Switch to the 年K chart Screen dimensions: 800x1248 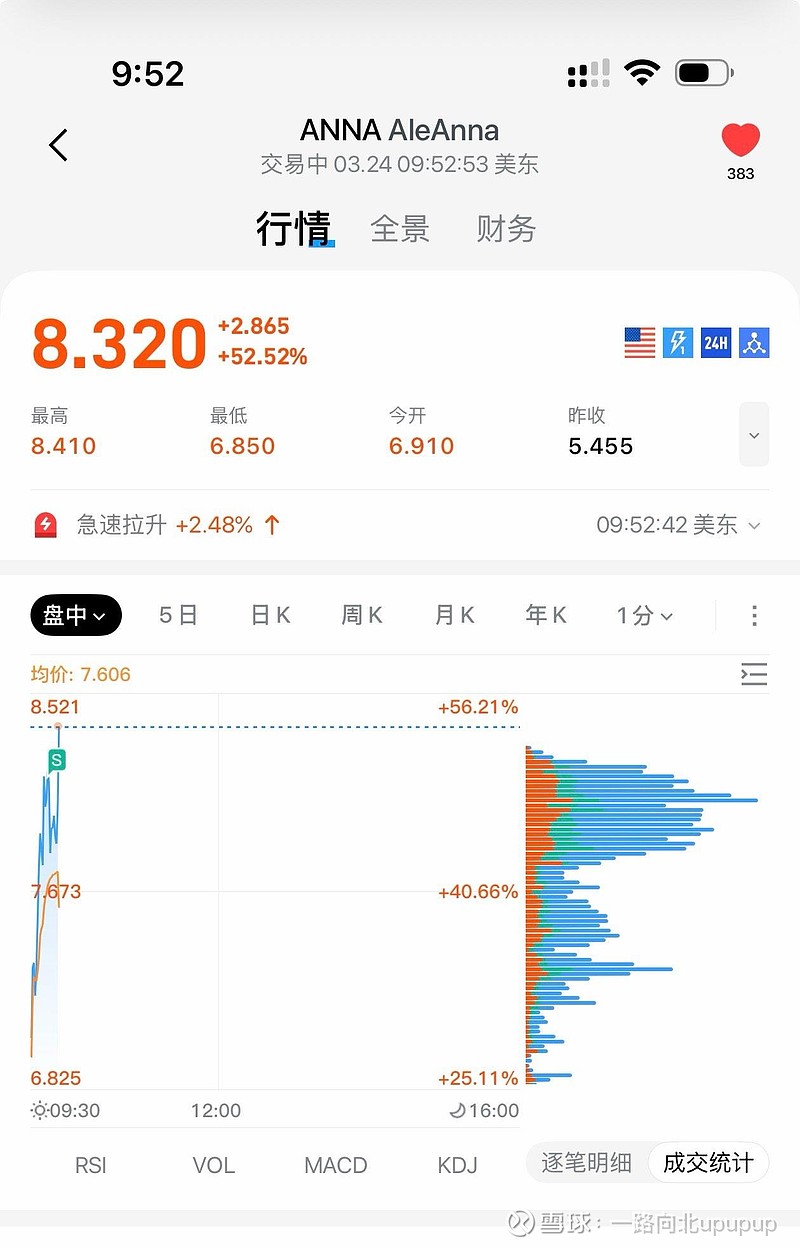pos(546,615)
